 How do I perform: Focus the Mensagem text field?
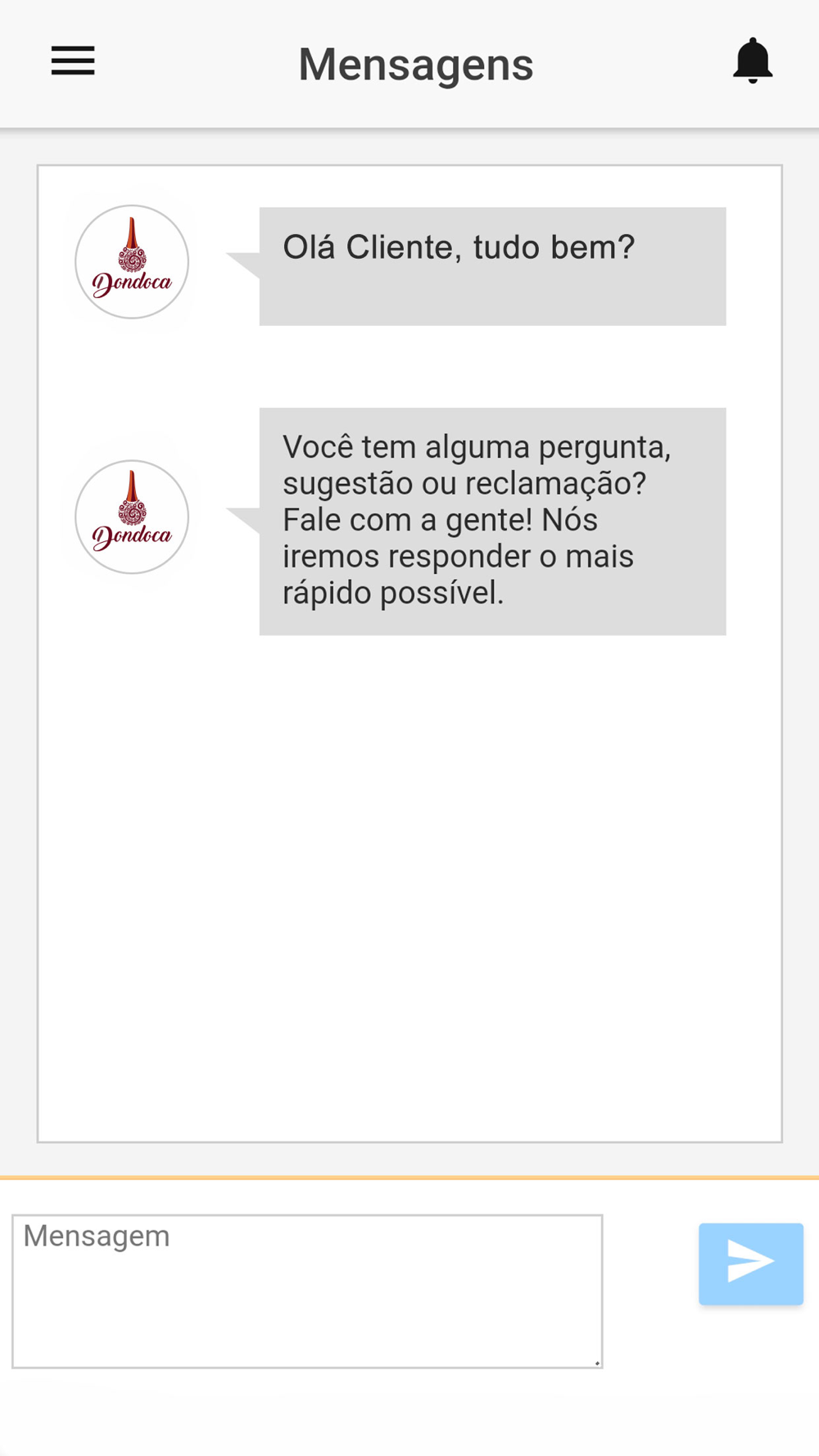coord(307,1291)
